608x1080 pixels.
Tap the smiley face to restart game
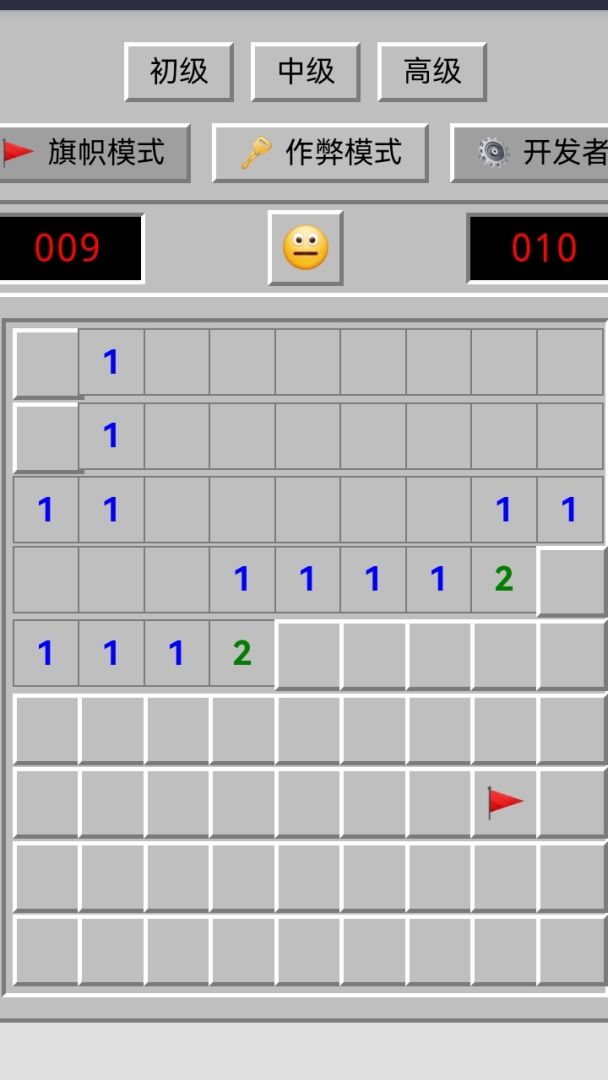[306, 248]
